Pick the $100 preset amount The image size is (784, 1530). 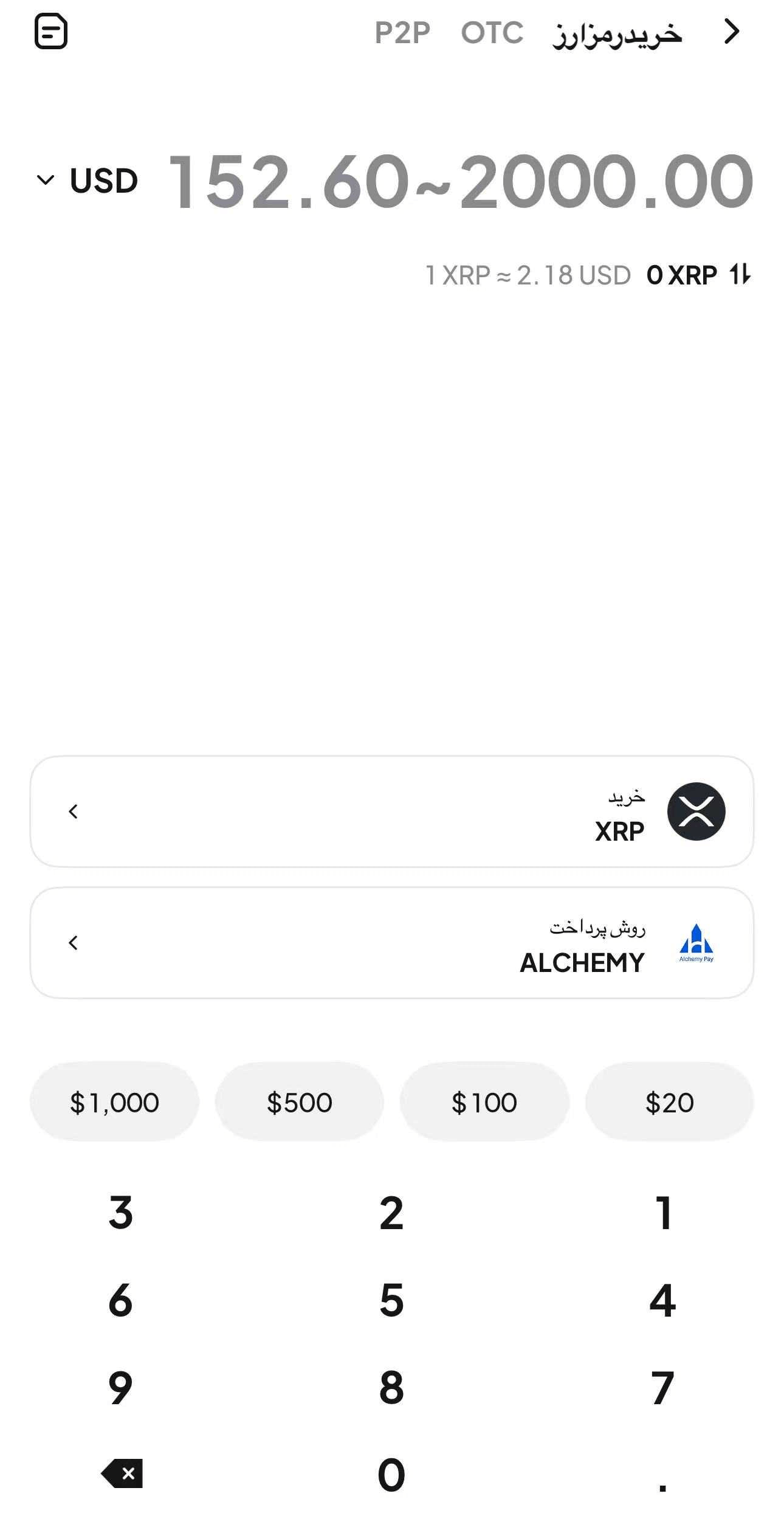click(484, 1102)
